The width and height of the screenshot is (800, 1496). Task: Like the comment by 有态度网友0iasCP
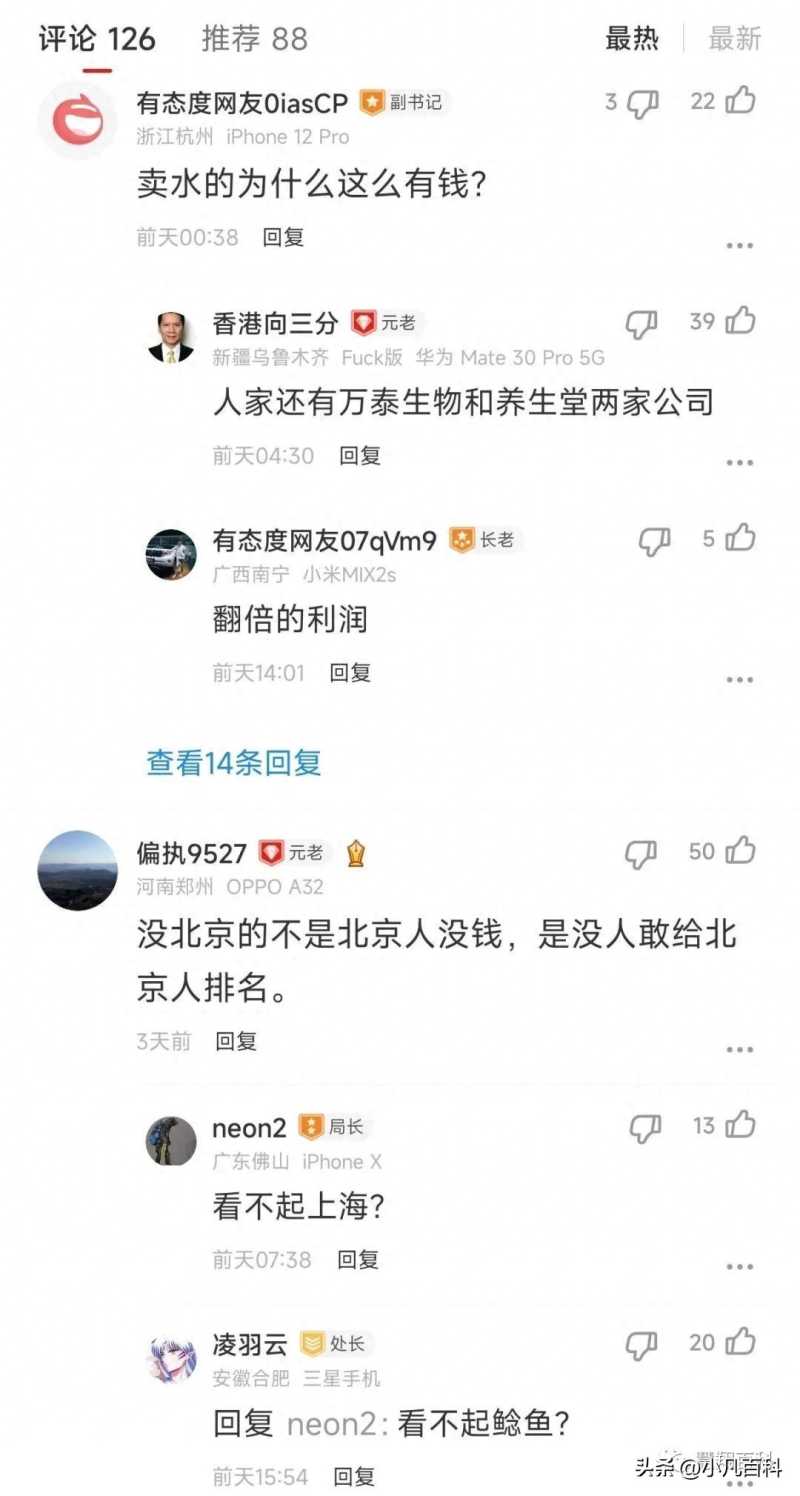coord(740,101)
